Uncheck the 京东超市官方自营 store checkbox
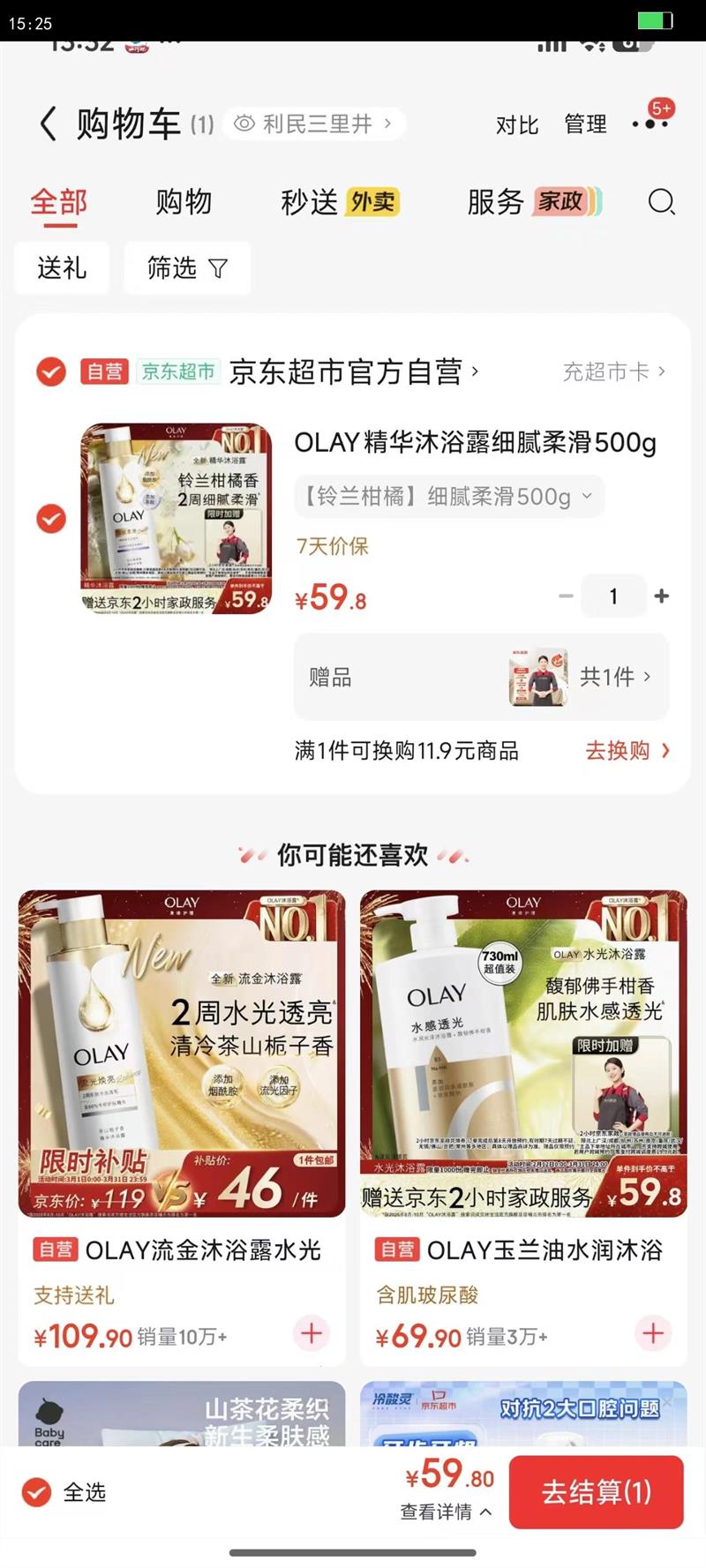 tap(51, 371)
